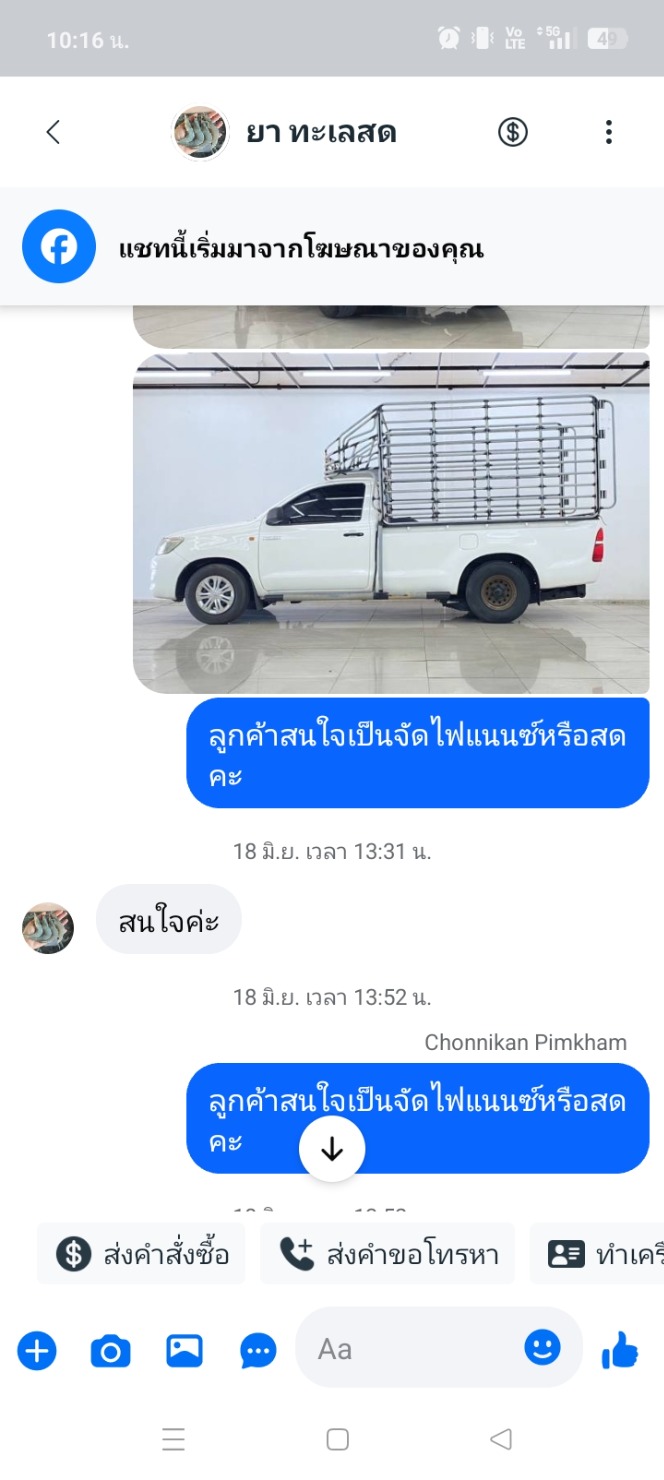Screen dimensions: 664x1480
Task: Open the dollar payment icon in header
Action: click(513, 132)
